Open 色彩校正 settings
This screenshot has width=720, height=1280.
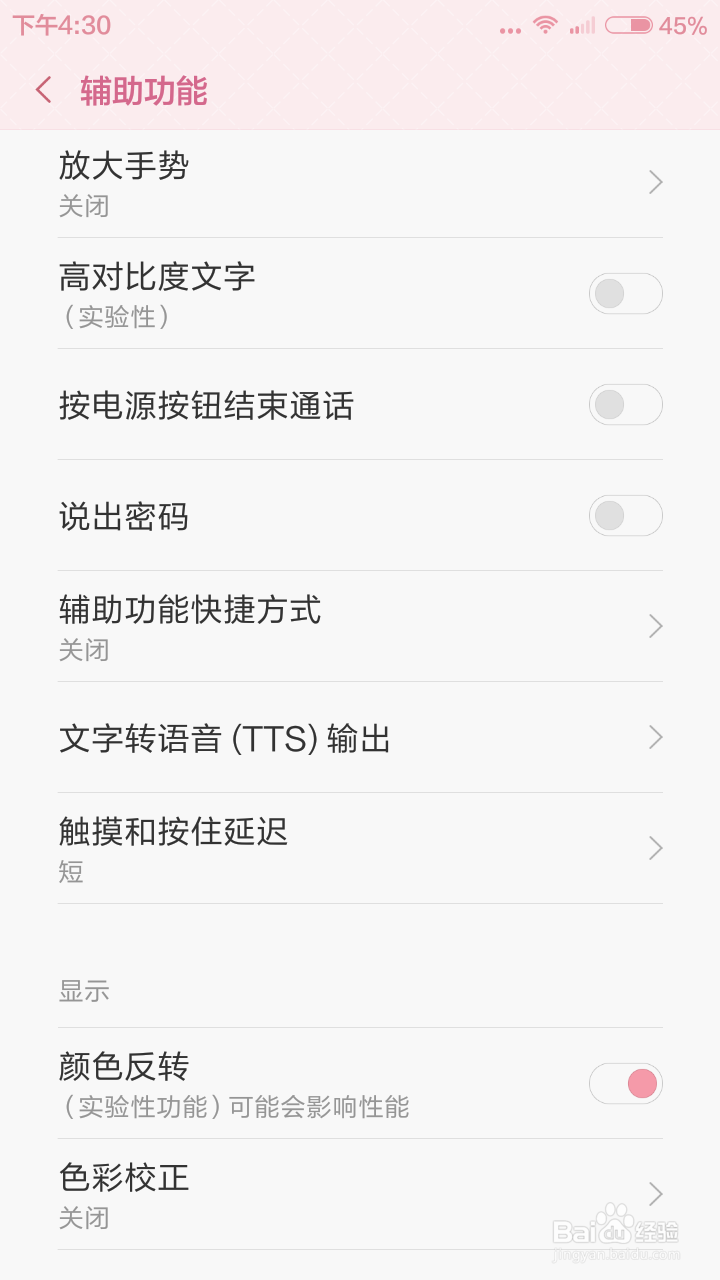655,1193
